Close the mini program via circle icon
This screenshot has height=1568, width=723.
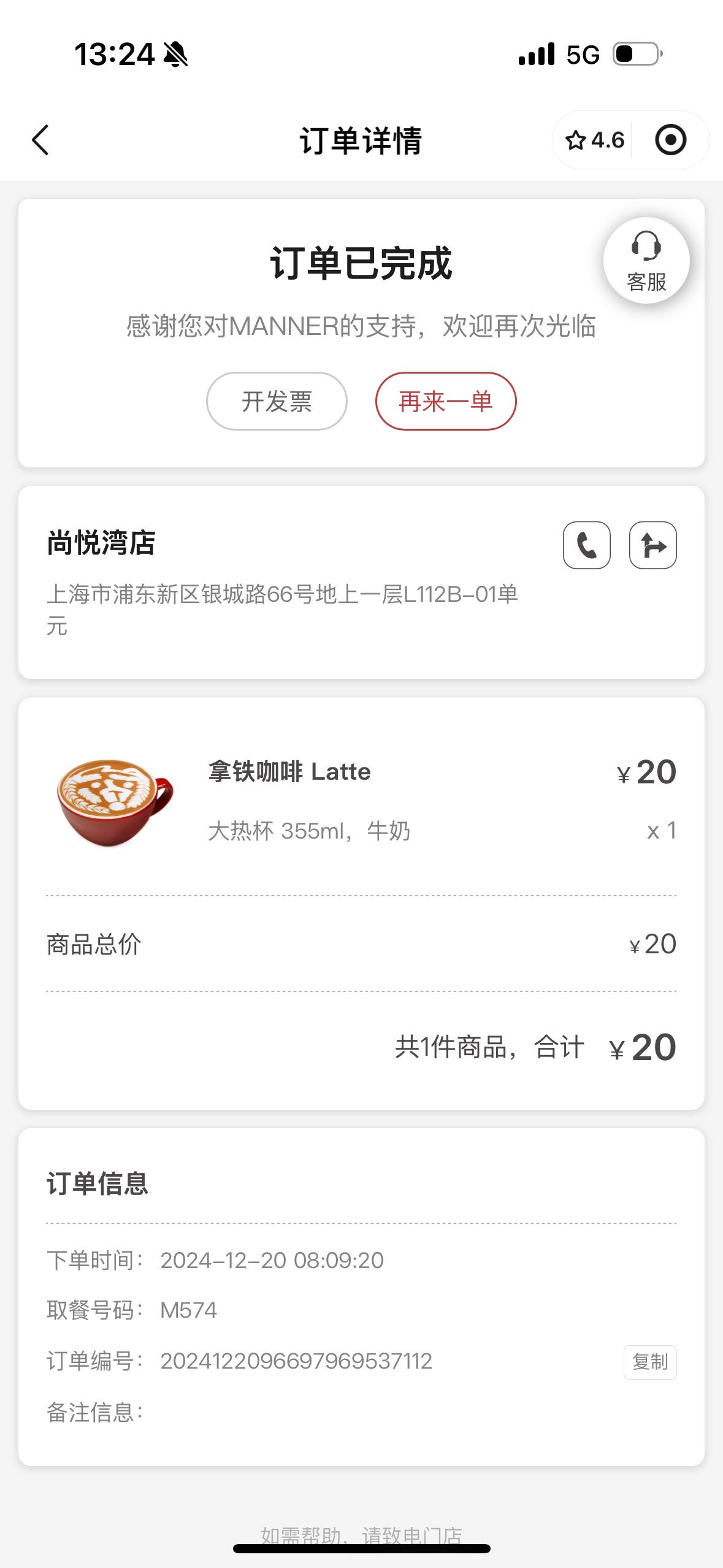(x=670, y=140)
